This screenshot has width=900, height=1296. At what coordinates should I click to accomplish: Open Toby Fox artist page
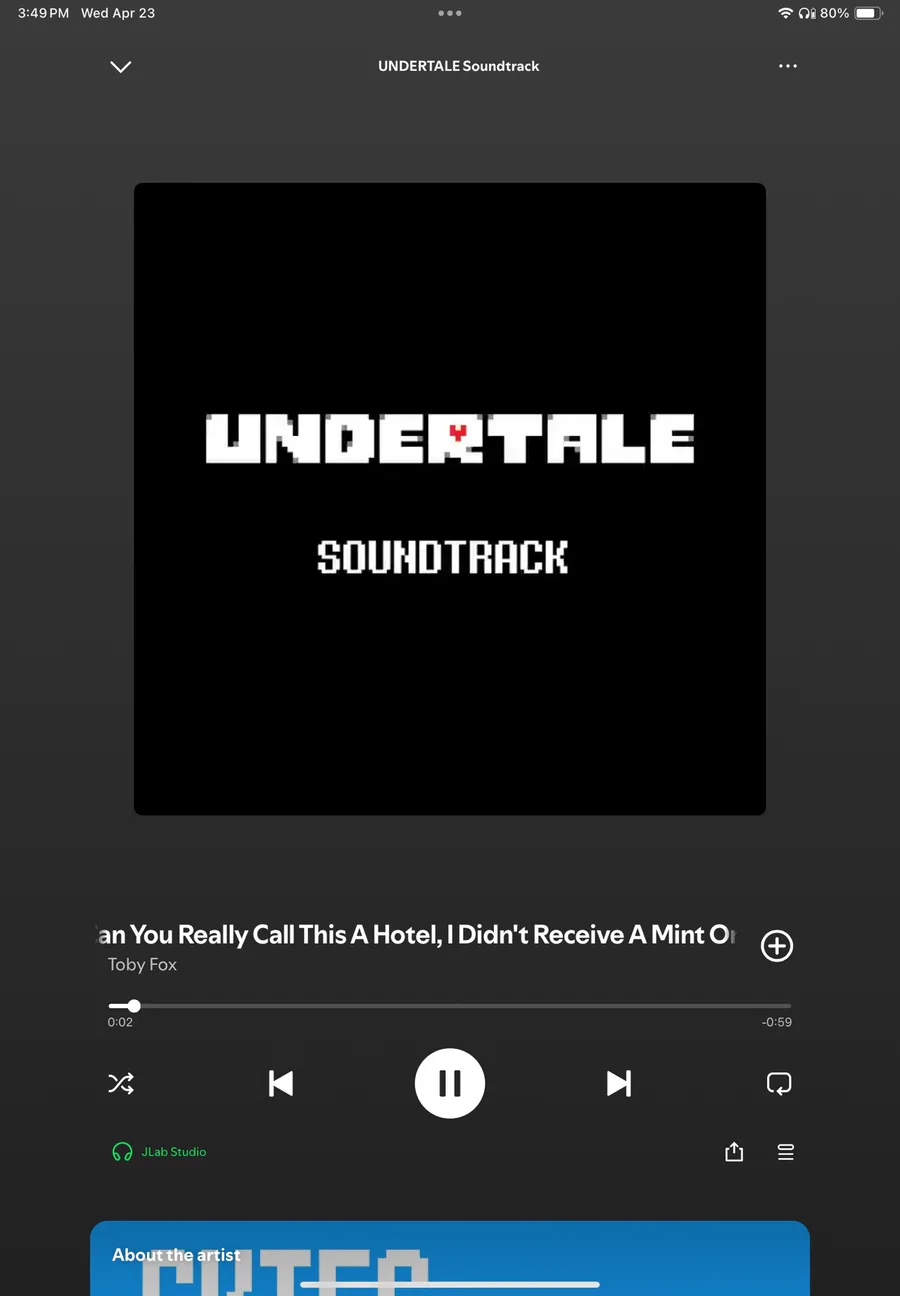[142, 965]
